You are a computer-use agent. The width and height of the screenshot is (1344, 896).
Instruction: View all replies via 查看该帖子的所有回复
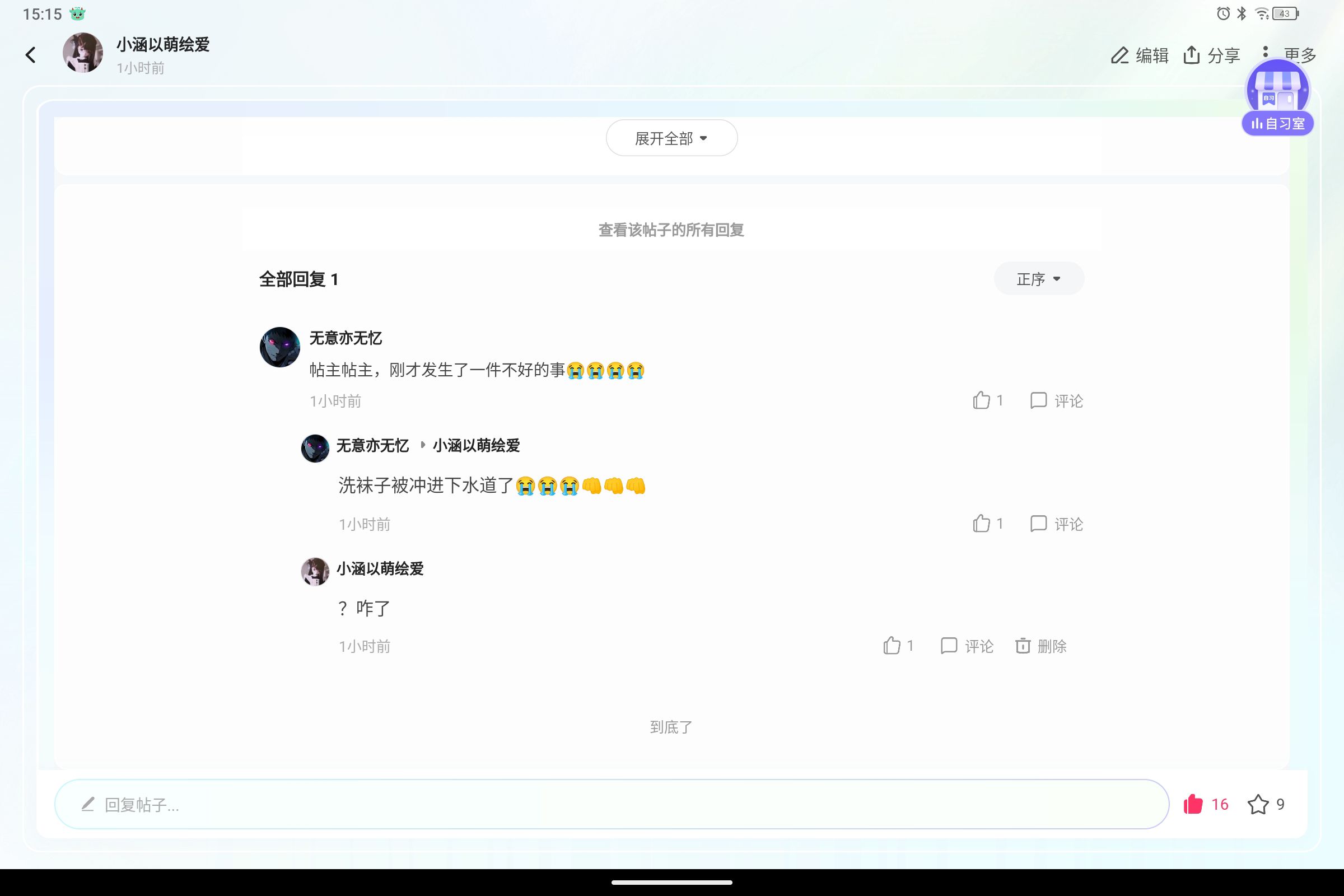(671, 230)
